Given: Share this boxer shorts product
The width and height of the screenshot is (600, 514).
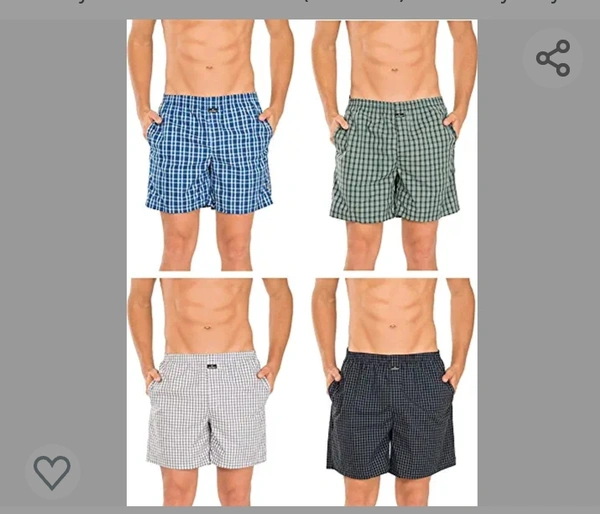Looking at the screenshot, I should [x=553, y=59].
